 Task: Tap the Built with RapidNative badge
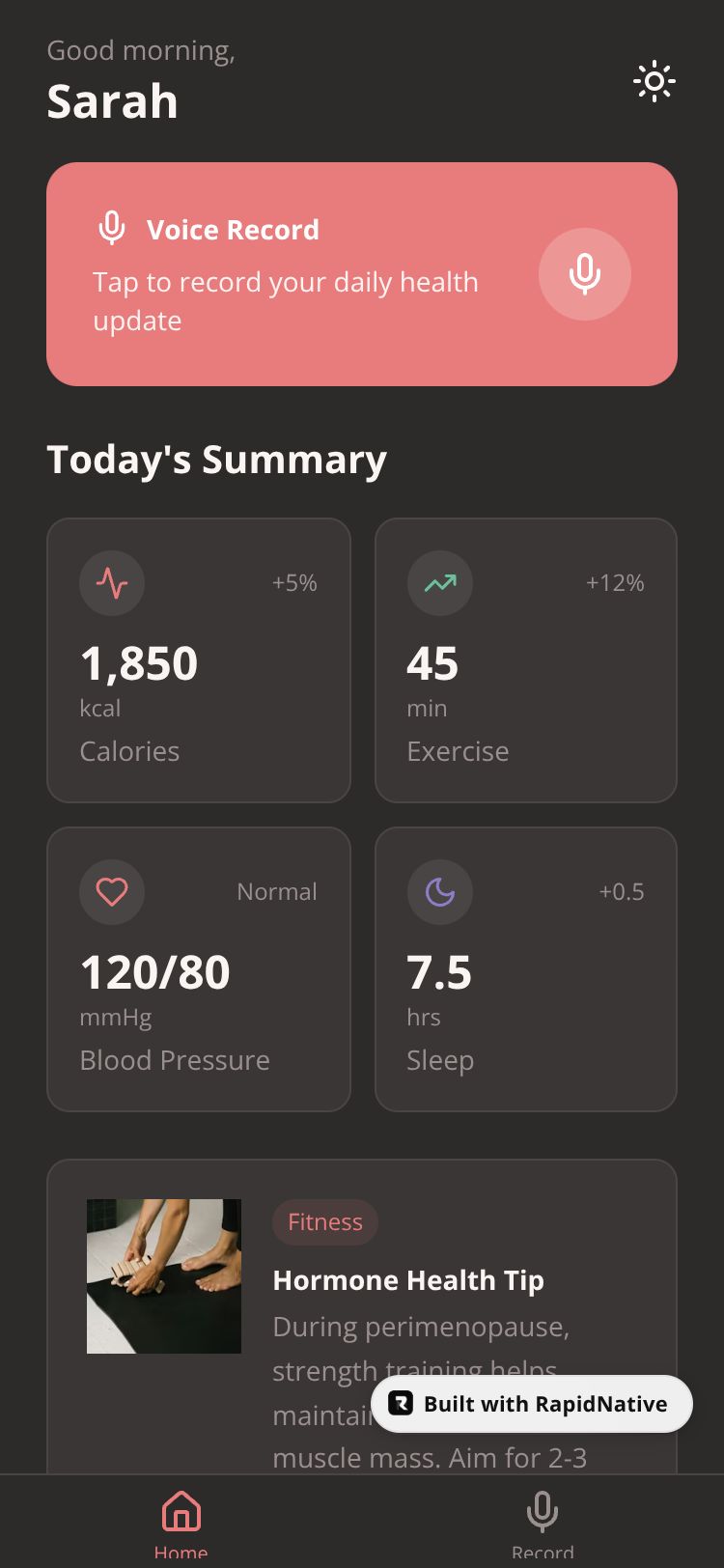[532, 1404]
